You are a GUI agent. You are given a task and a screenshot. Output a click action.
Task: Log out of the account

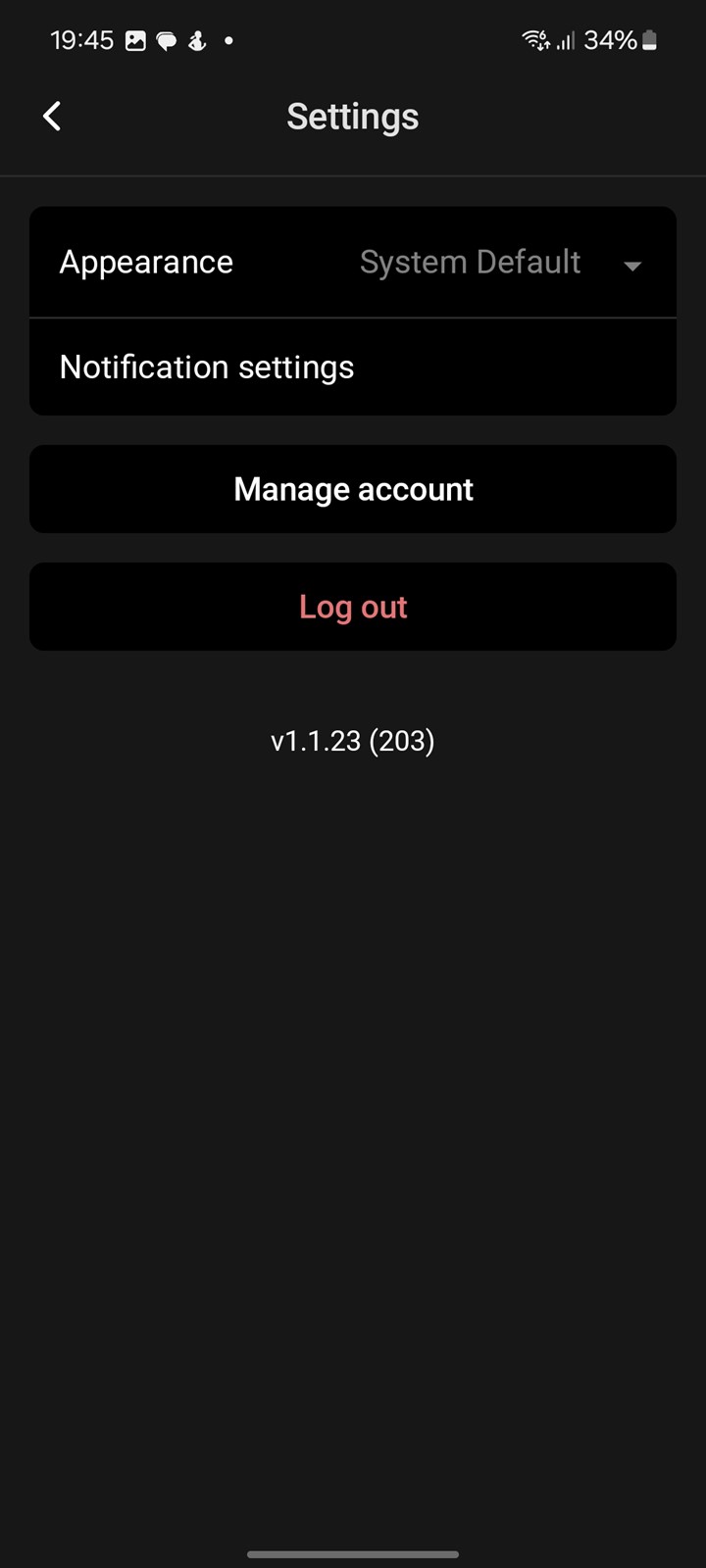[x=353, y=607]
